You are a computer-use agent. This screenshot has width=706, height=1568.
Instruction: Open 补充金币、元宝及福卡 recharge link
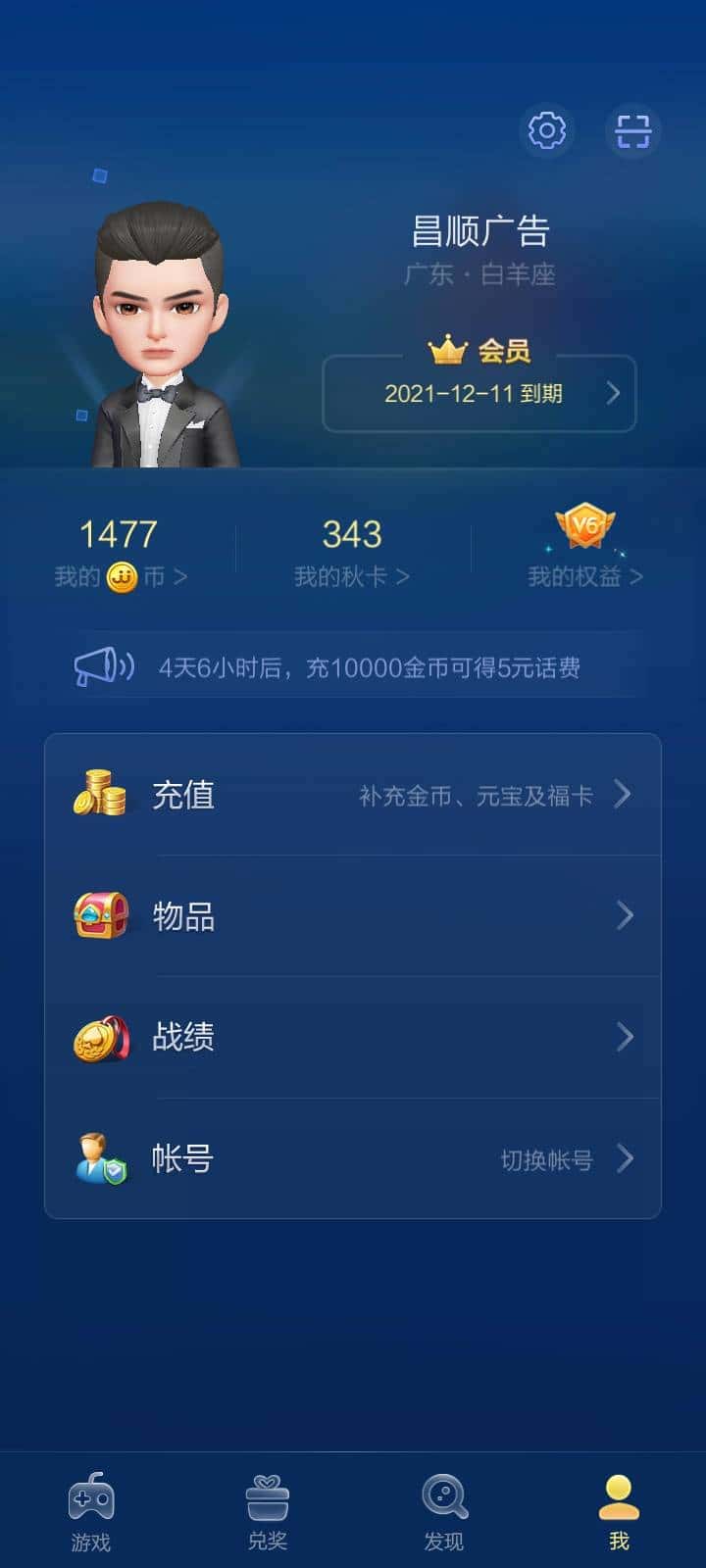click(478, 796)
